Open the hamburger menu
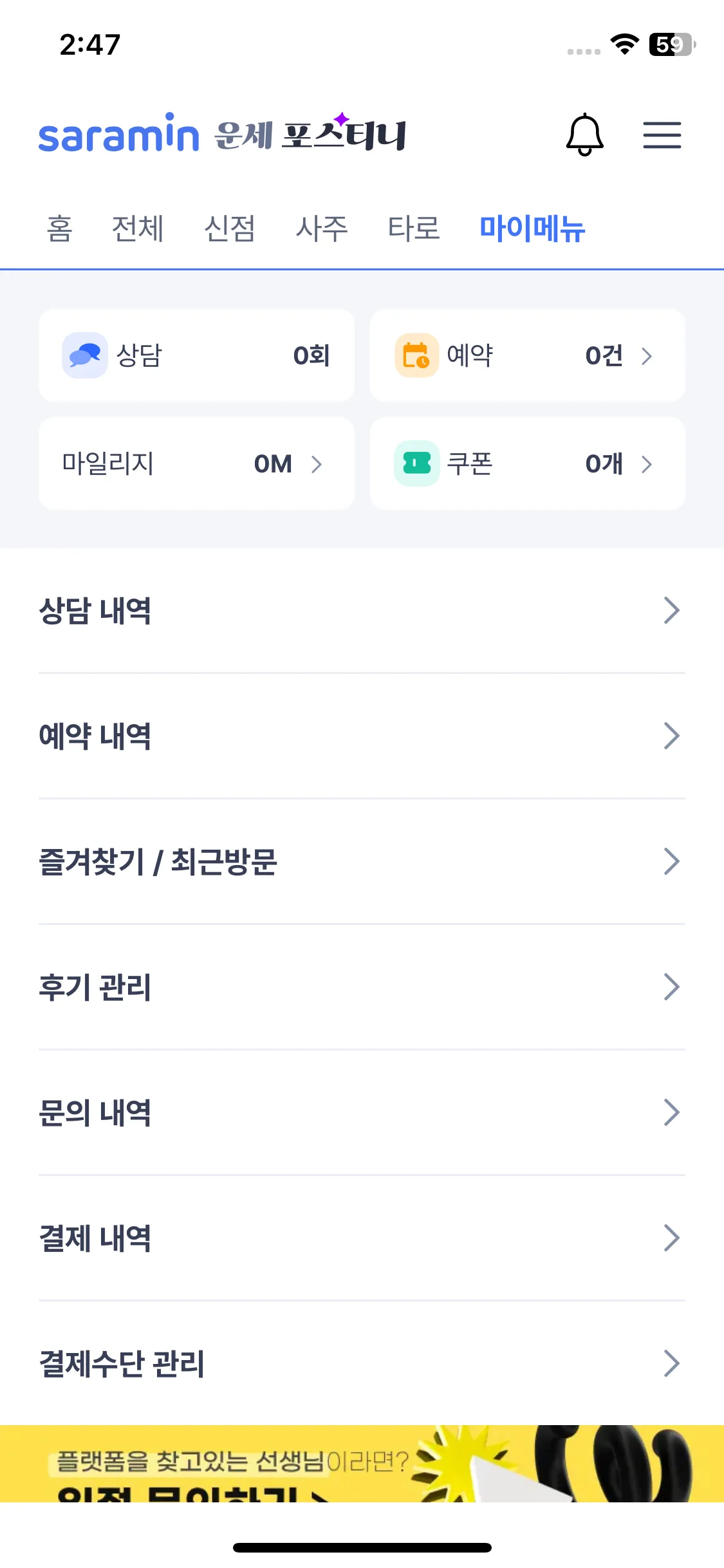This screenshot has height=1568, width=724. 662,135
